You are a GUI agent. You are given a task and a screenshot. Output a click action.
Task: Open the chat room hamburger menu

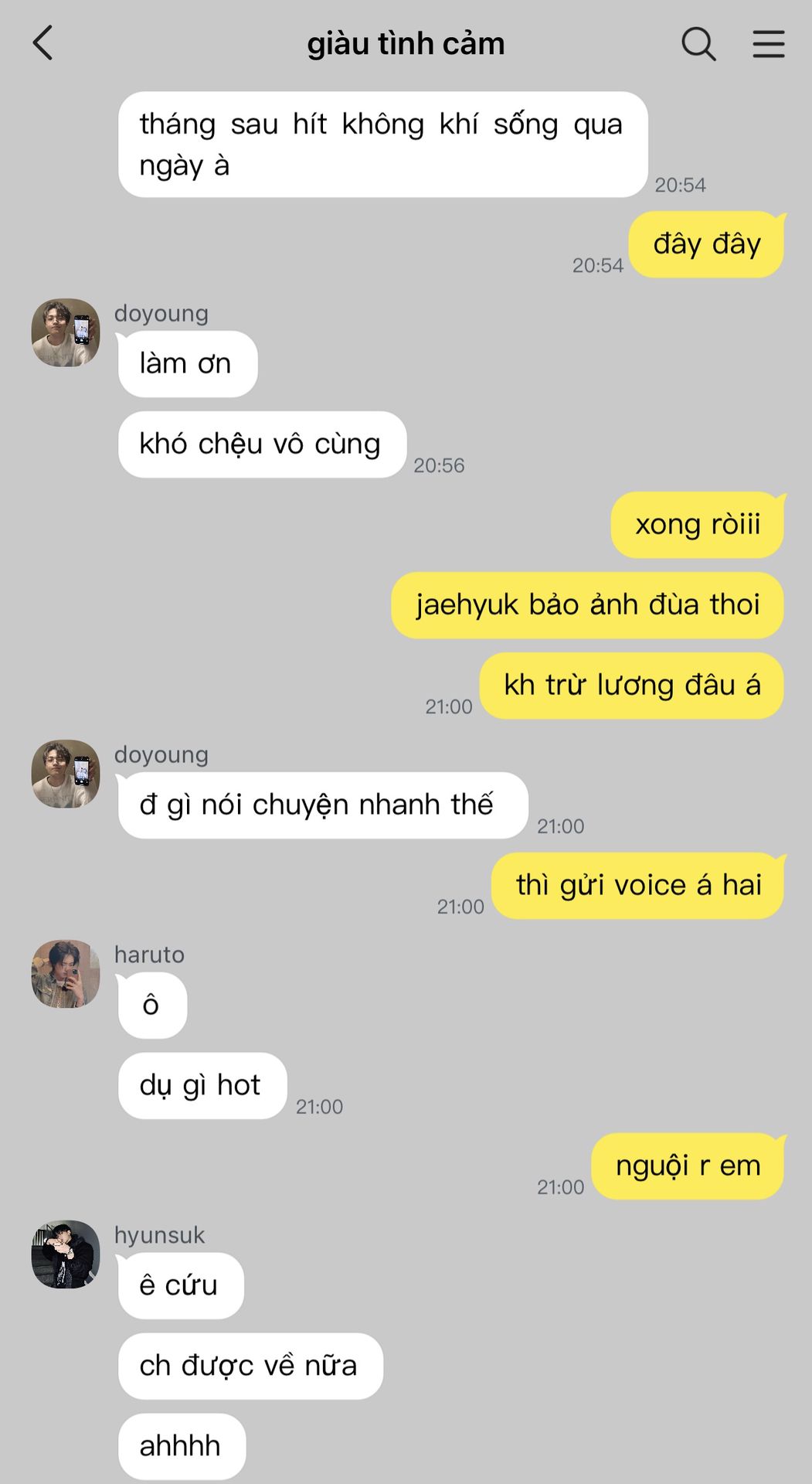[x=769, y=44]
